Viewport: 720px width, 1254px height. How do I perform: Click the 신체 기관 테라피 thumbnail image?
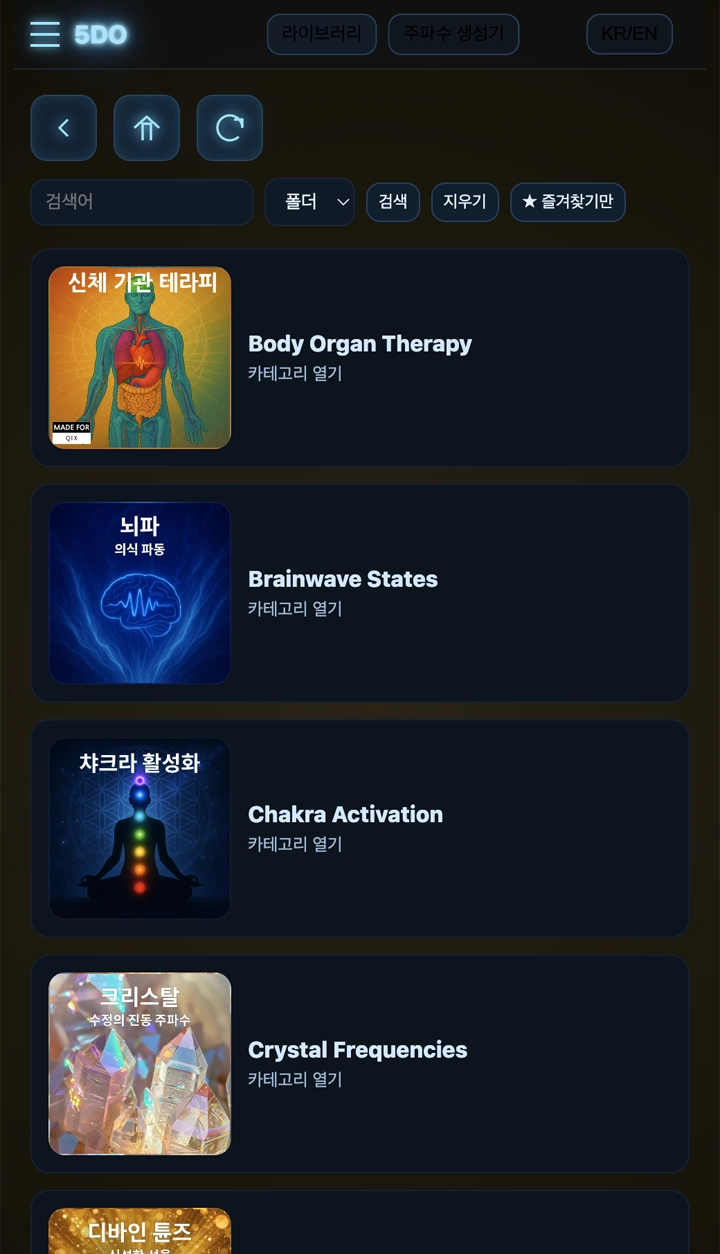point(139,357)
